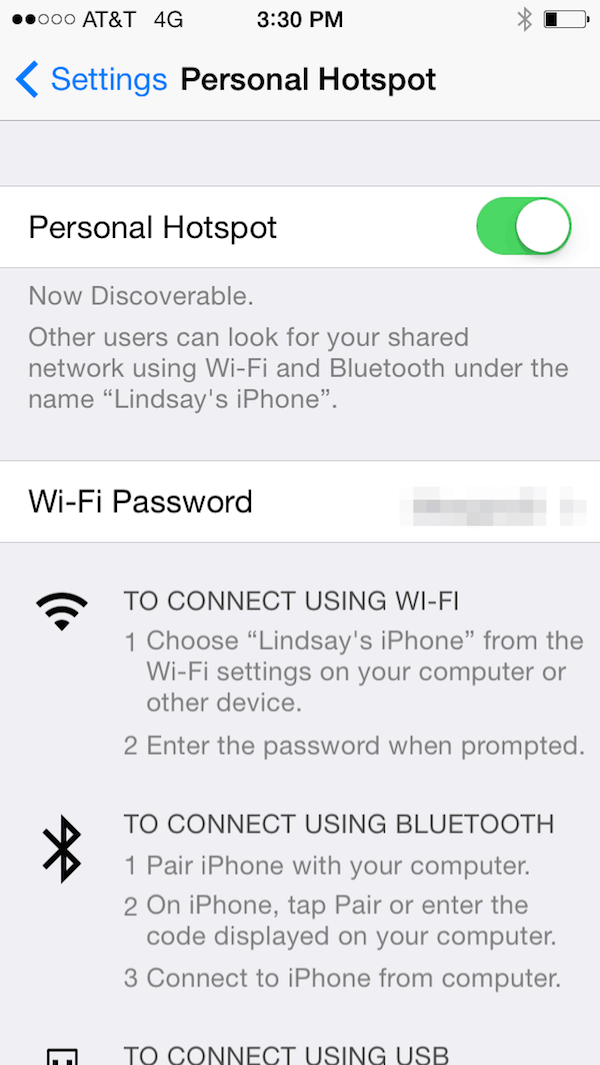This screenshot has width=600, height=1065.
Task: Go back to Settings
Action: [x=90, y=79]
